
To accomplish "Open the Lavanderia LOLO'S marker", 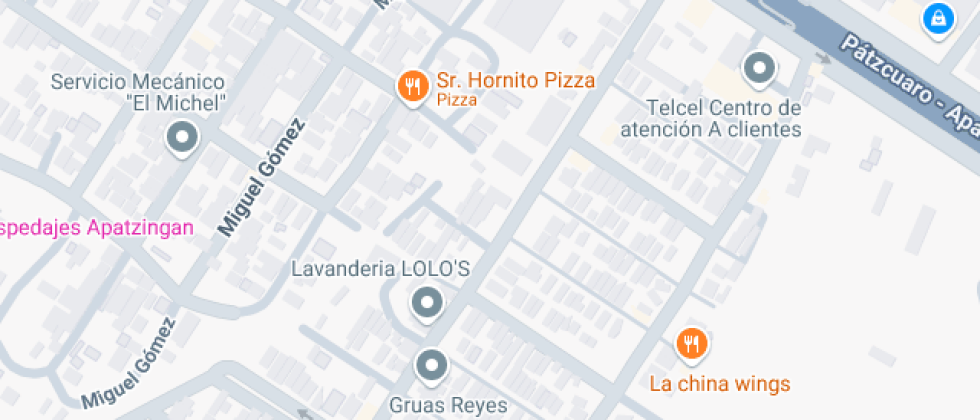I will coord(428,303).
